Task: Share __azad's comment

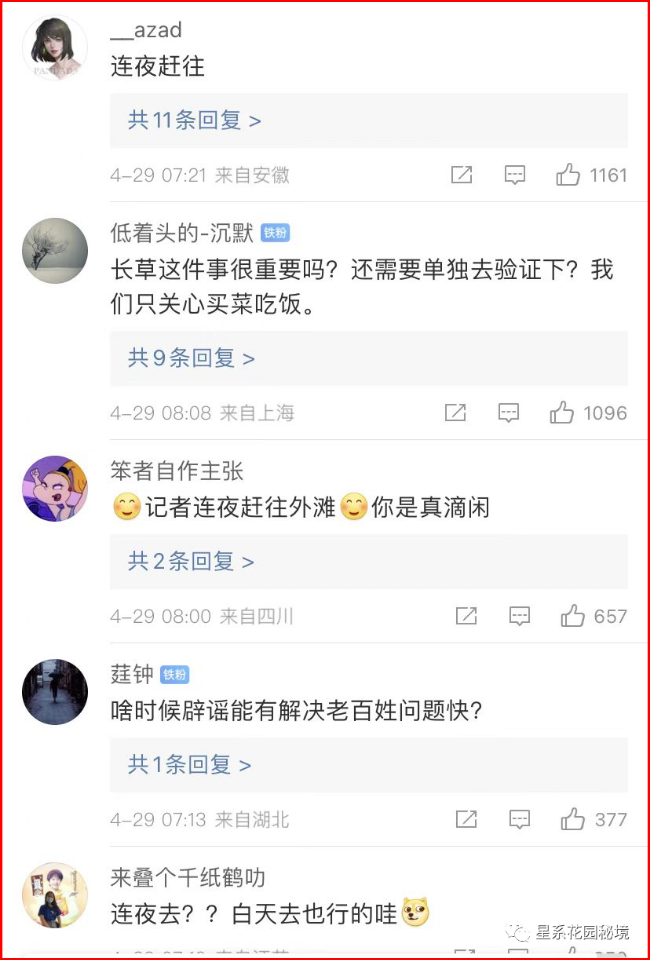Action: point(461,175)
